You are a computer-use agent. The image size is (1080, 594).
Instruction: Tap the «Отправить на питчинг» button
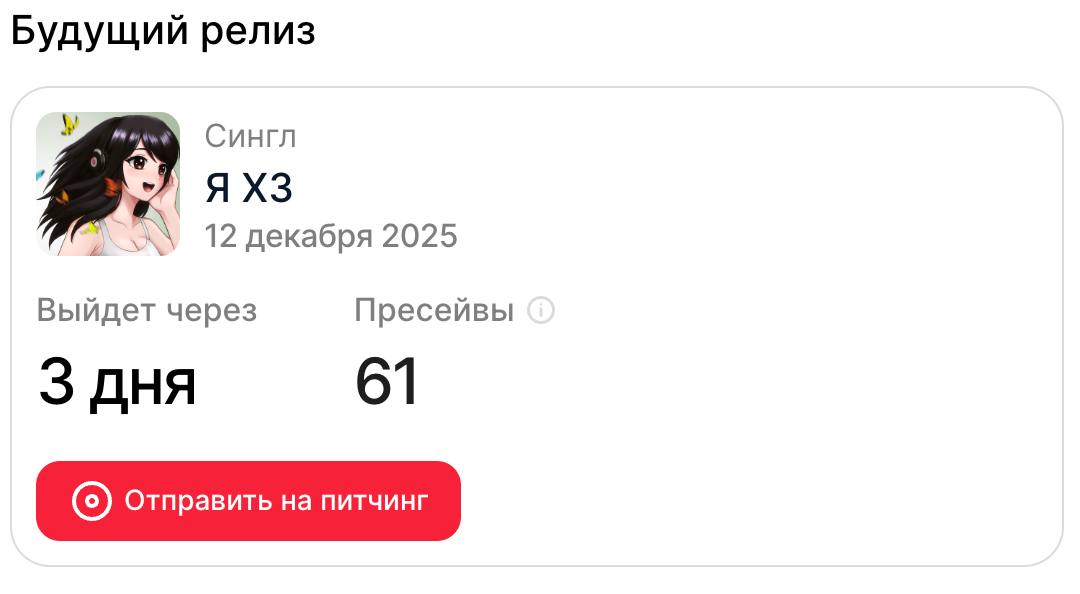(248, 501)
